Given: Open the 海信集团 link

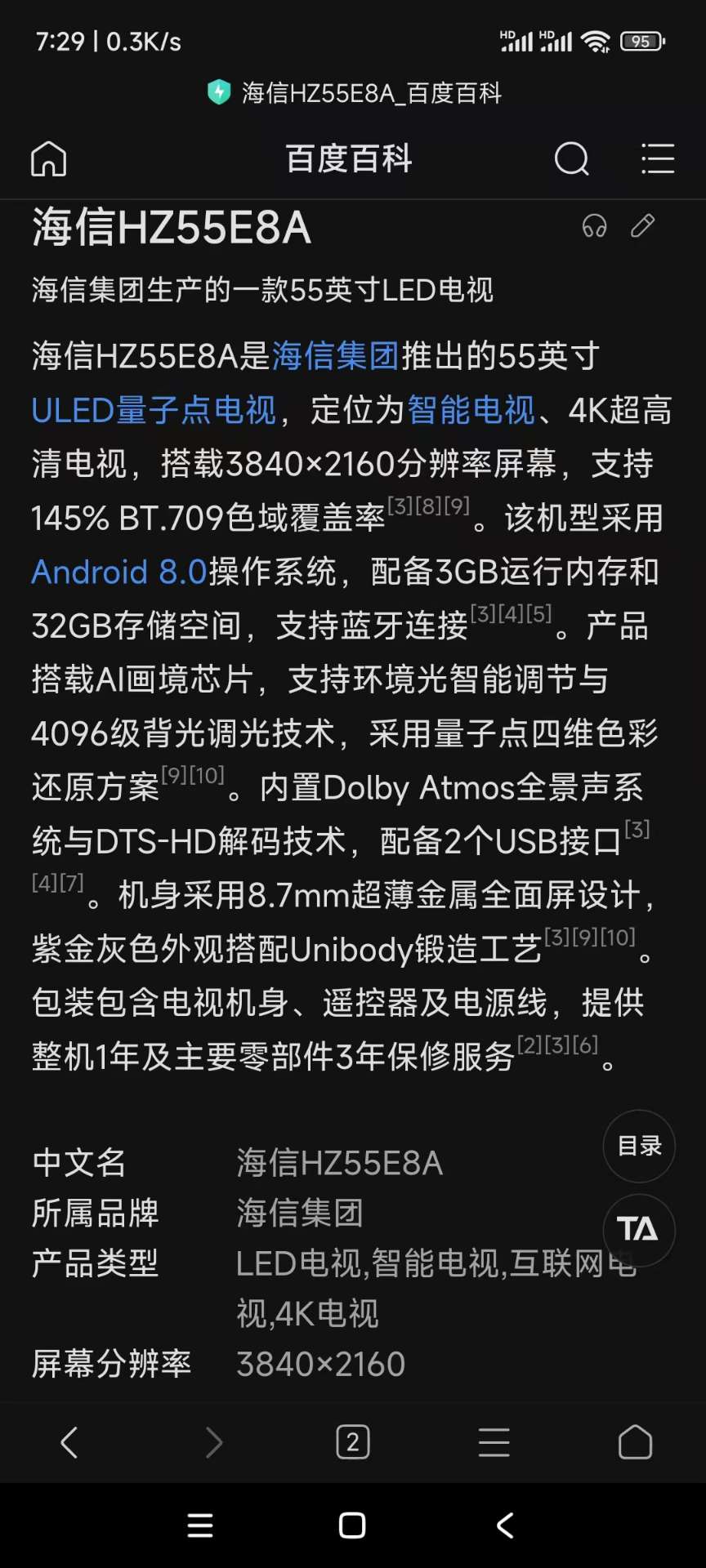Looking at the screenshot, I should (335, 356).
